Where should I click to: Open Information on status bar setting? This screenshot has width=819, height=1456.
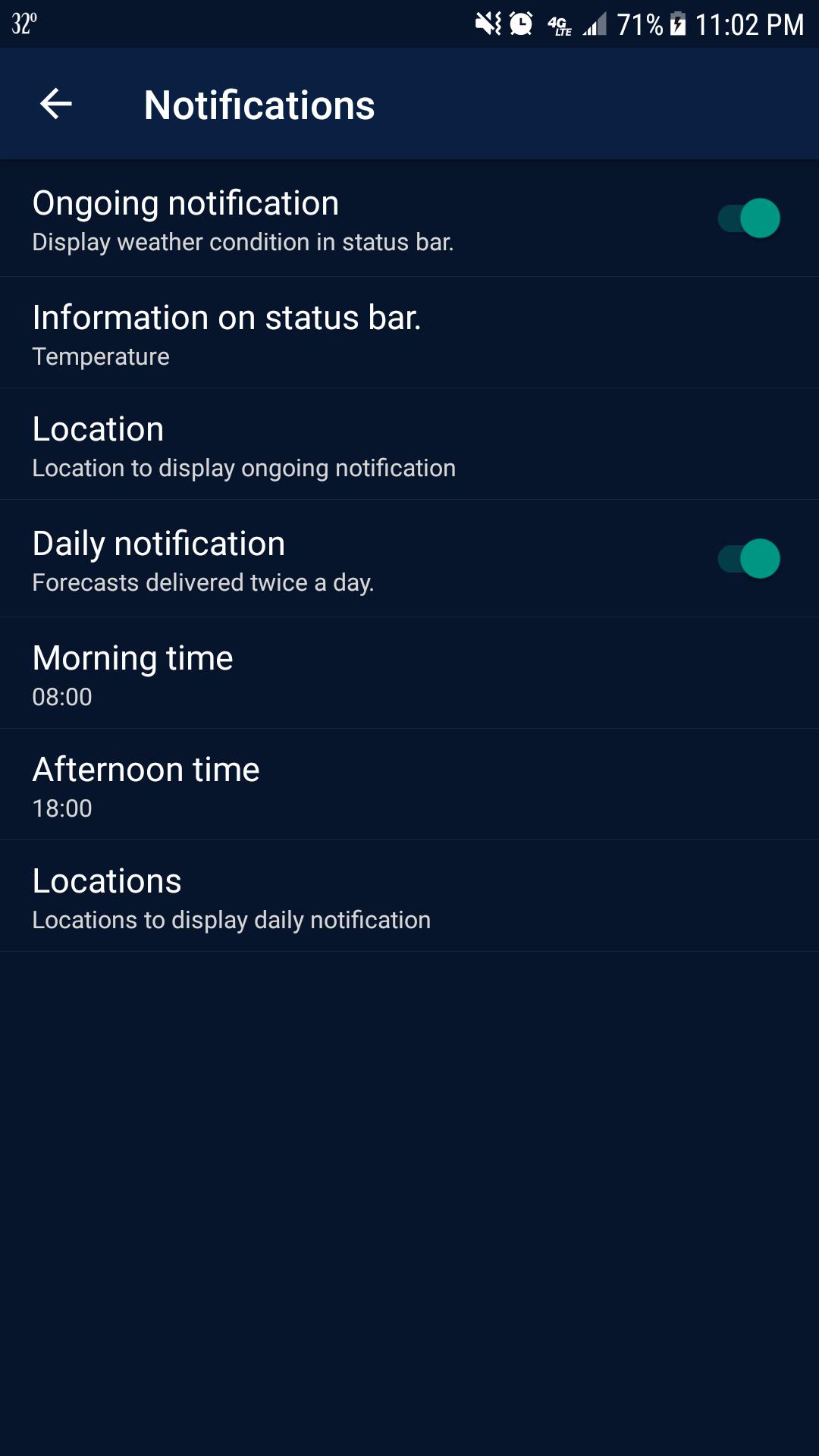409,334
